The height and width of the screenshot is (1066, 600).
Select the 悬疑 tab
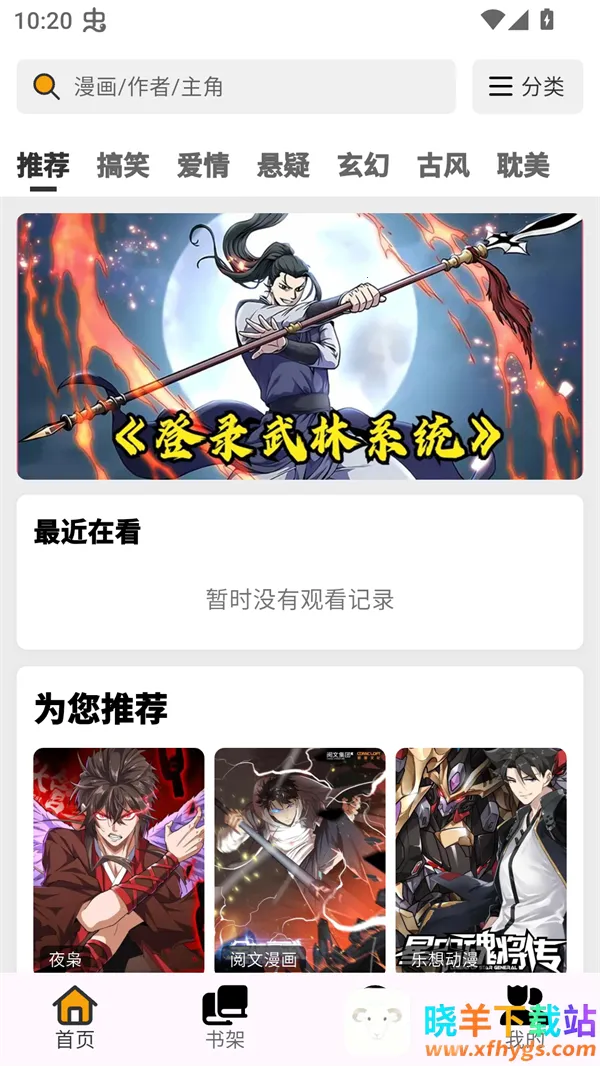(283, 165)
